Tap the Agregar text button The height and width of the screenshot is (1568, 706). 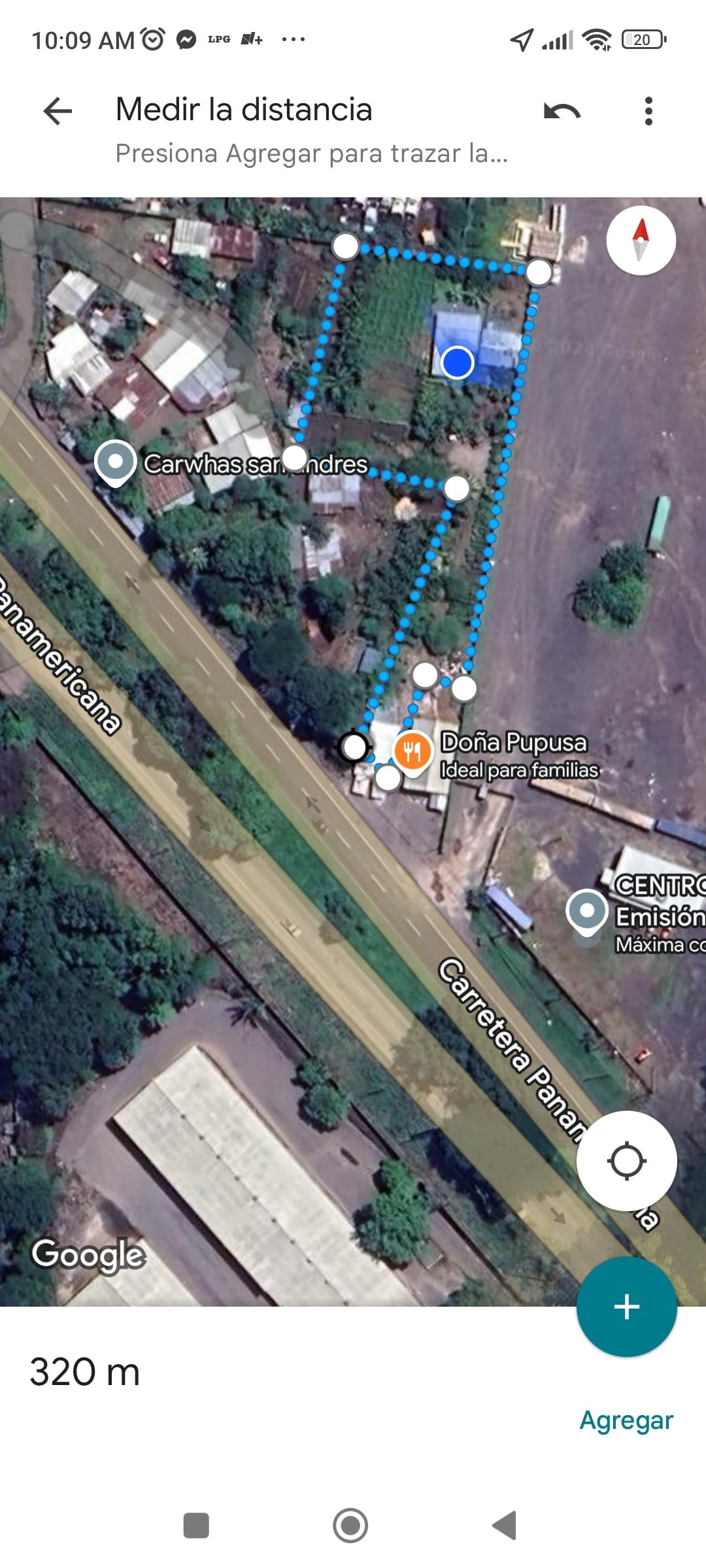pos(626,1420)
